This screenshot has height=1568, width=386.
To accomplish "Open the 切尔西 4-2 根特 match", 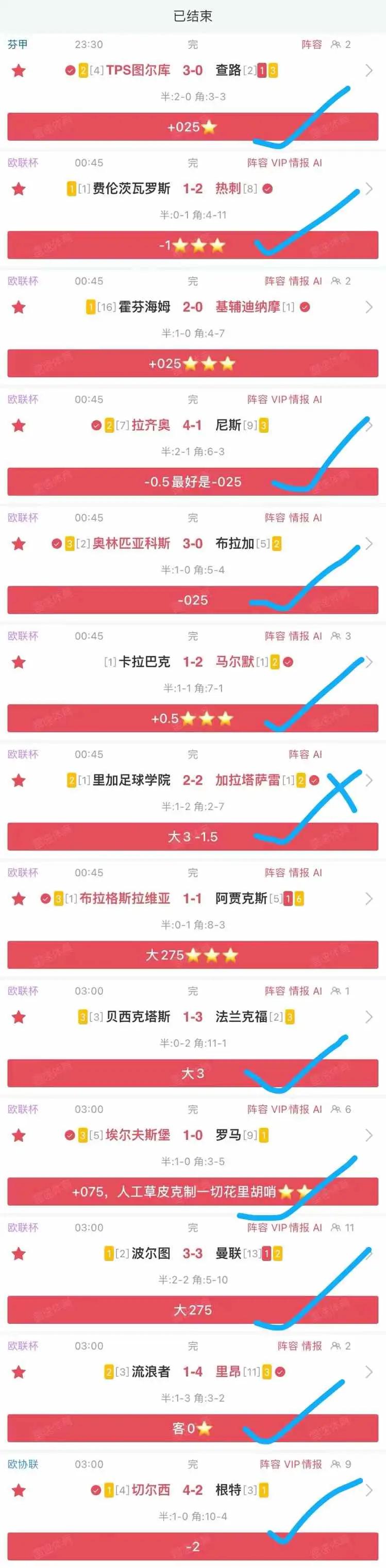I will coord(192,1490).
